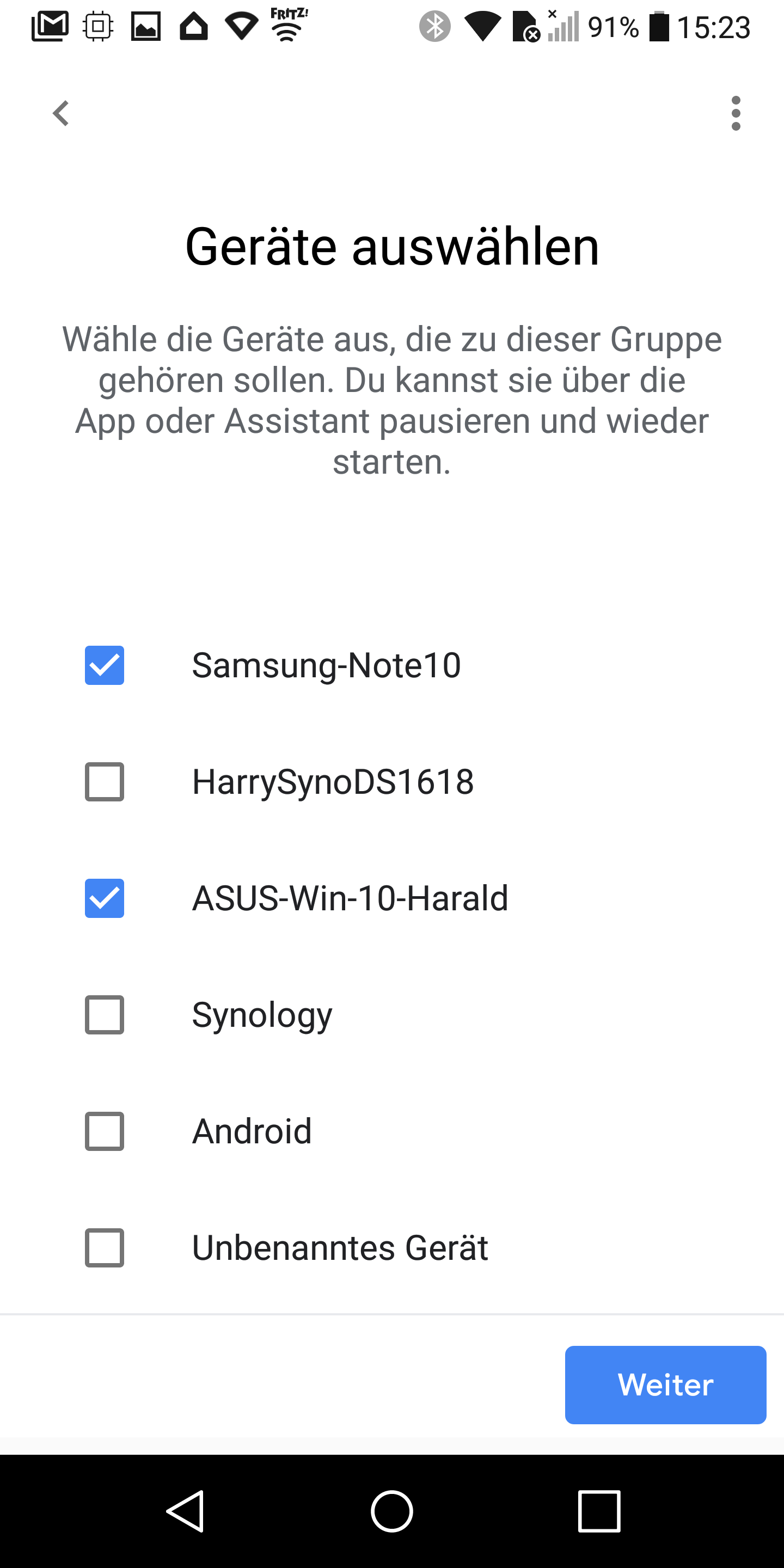Check the Synology device

(x=104, y=1015)
